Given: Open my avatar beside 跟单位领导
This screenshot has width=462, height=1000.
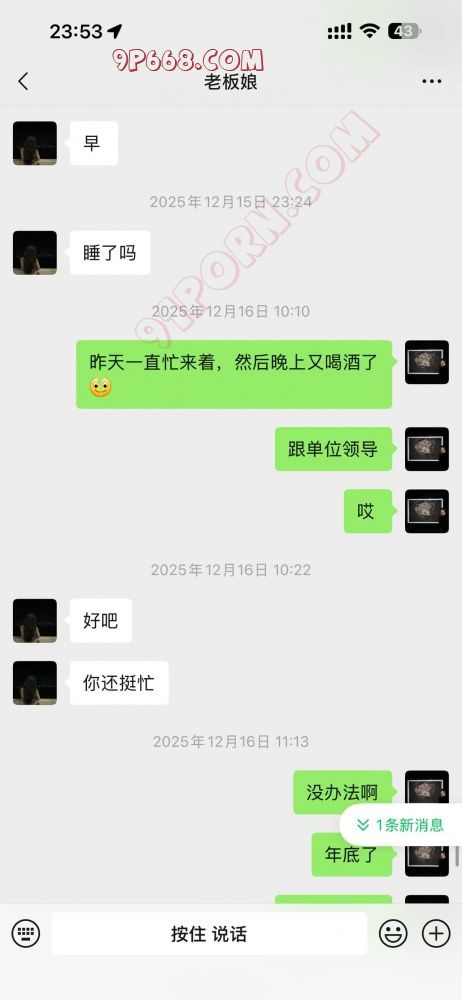Looking at the screenshot, I should coord(427,449).
